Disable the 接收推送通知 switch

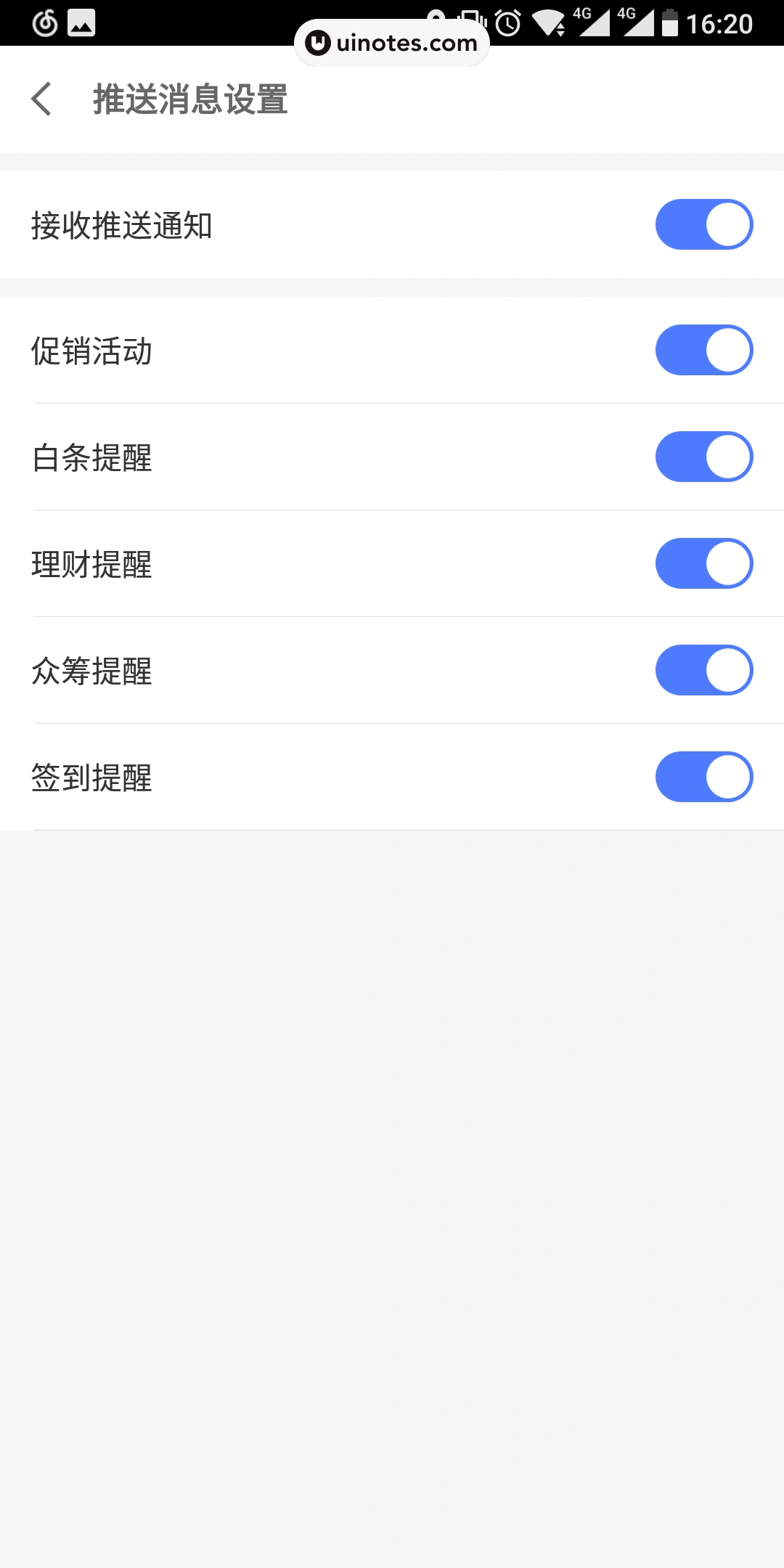tap(703, 224)
